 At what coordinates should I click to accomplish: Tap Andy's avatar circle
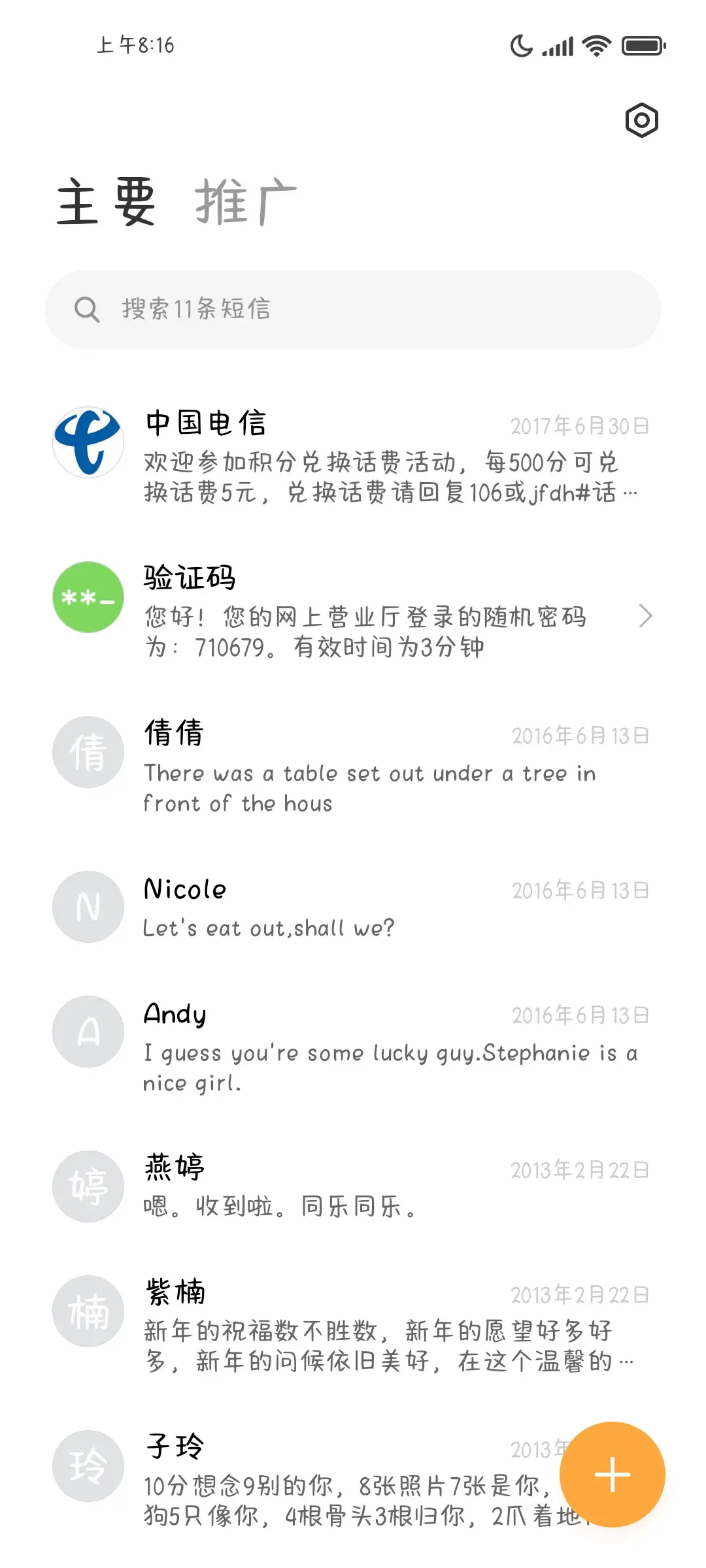[88, 1031]
